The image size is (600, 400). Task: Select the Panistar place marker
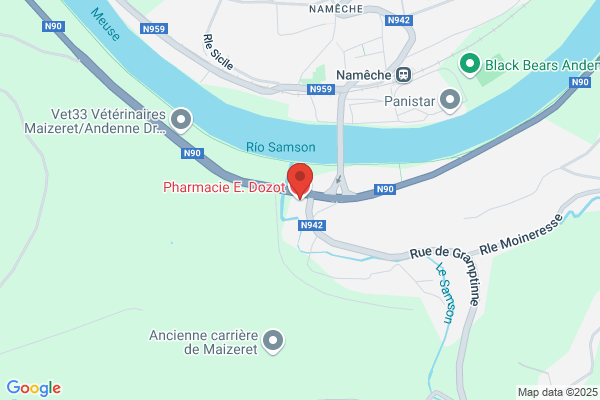tap(450, 101)
